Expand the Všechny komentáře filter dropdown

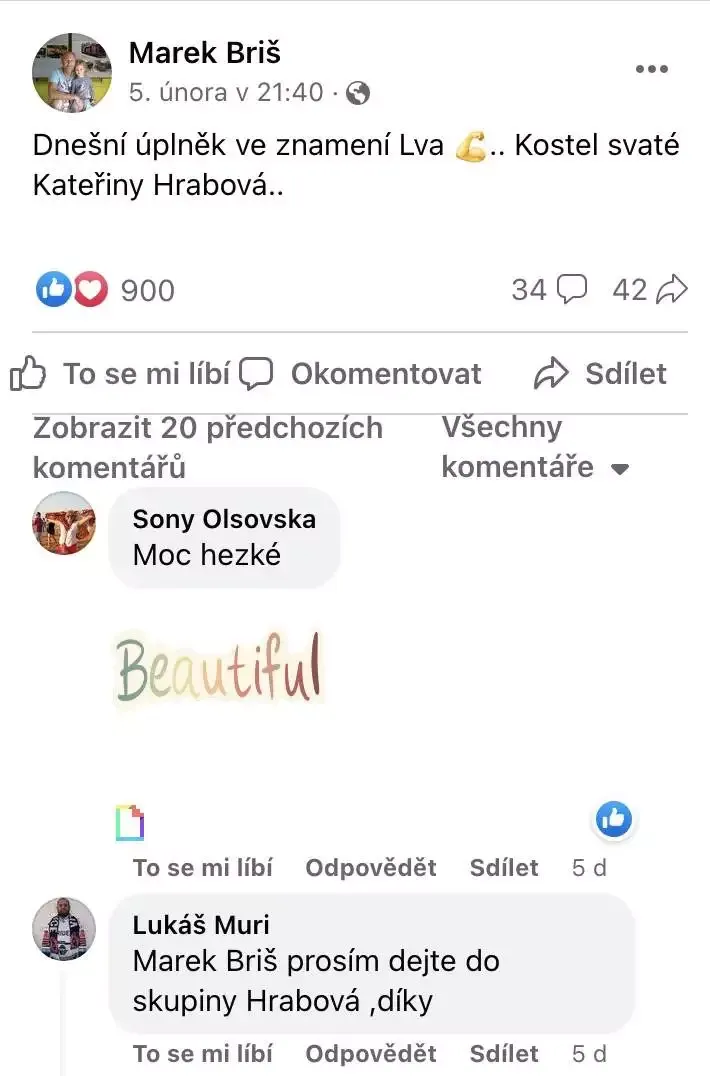535,447
